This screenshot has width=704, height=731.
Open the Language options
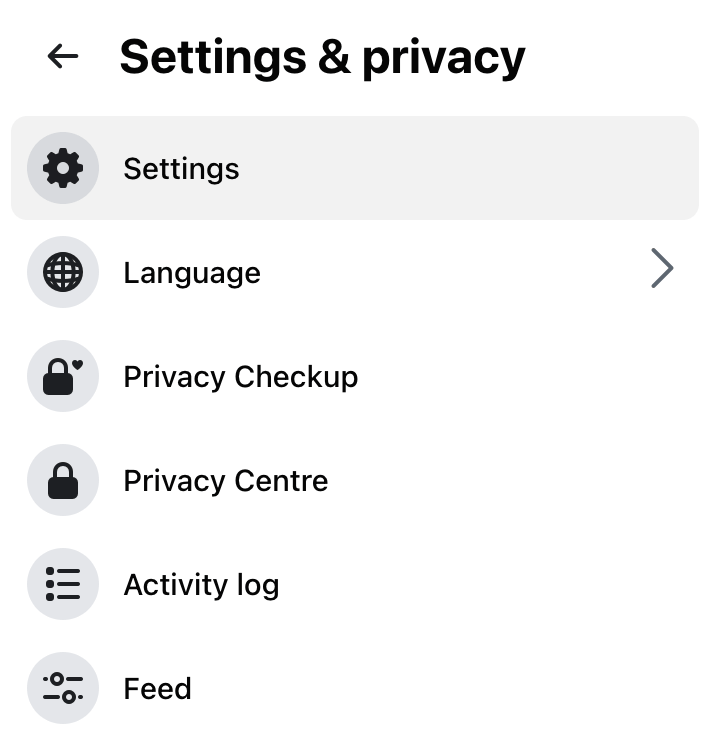pyautogui.click(x=192, y=272)
